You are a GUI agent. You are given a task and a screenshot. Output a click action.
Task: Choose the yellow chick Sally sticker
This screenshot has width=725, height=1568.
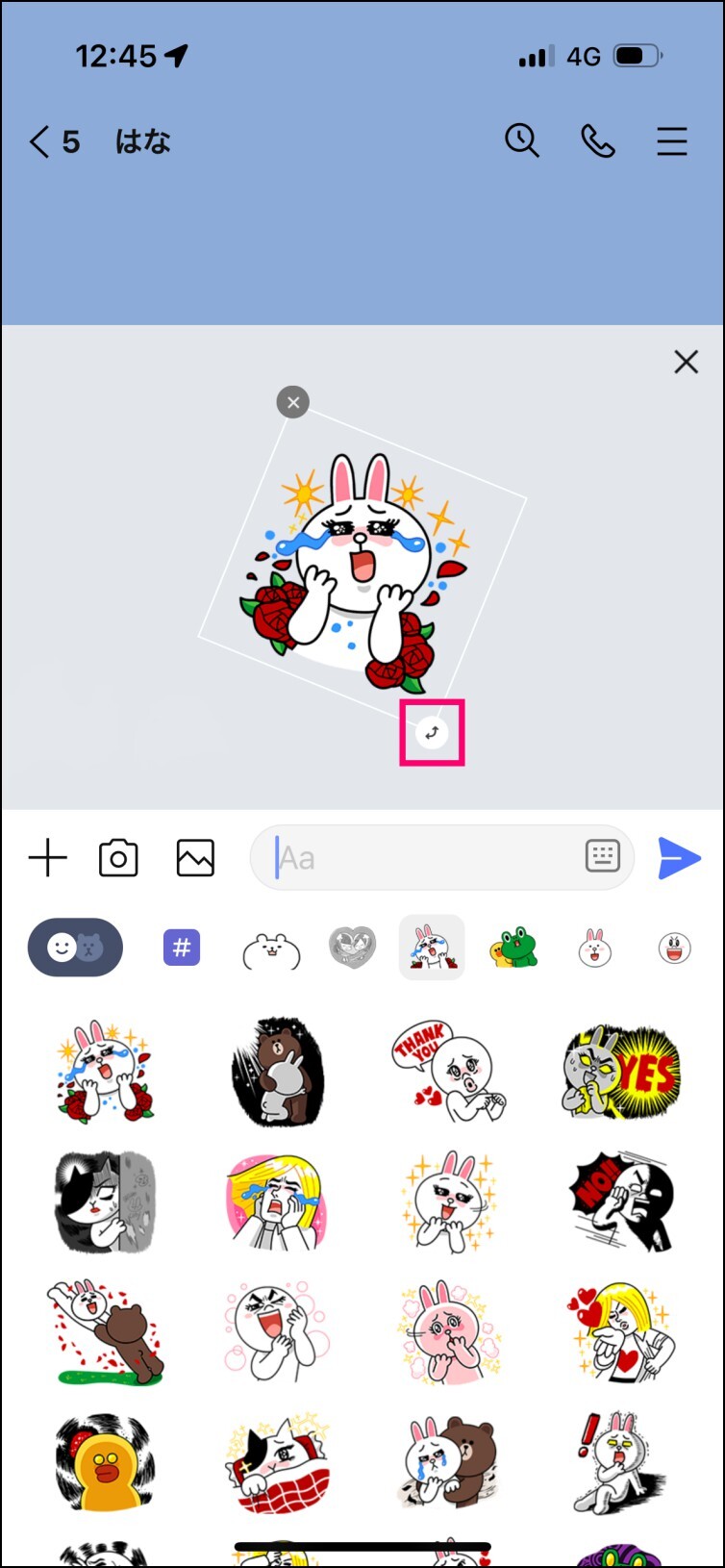coord(104,1463)
